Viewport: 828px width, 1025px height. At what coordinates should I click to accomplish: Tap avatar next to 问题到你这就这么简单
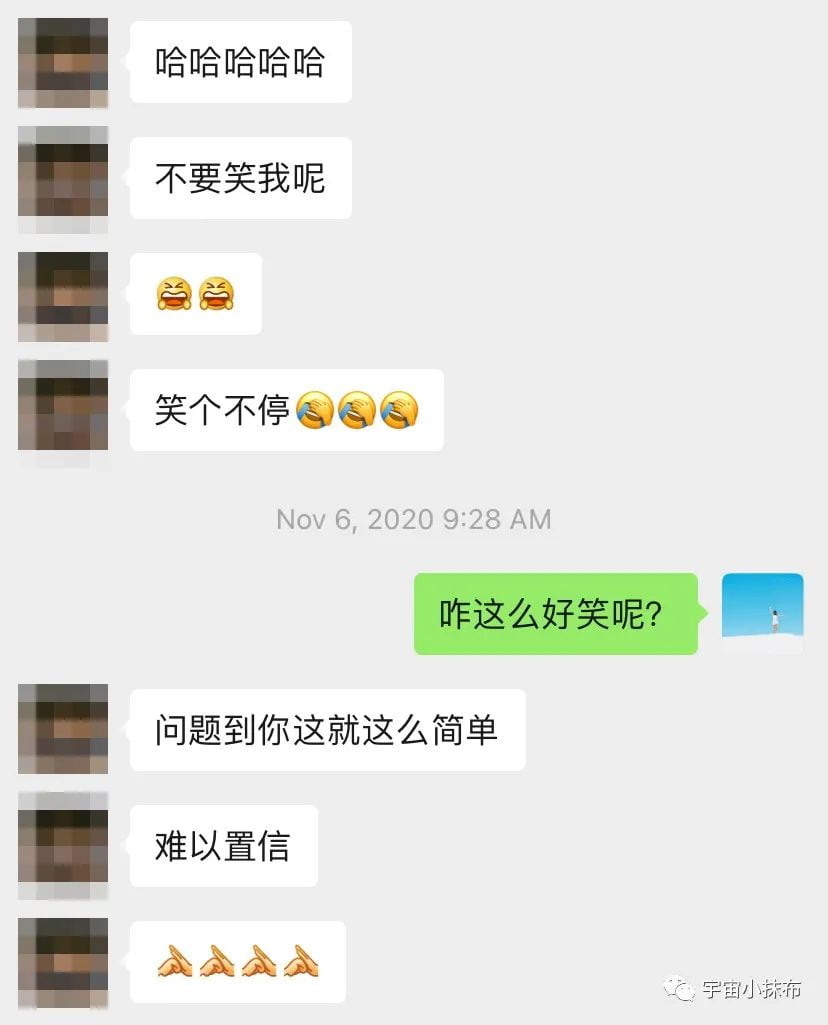coord(63,729)
